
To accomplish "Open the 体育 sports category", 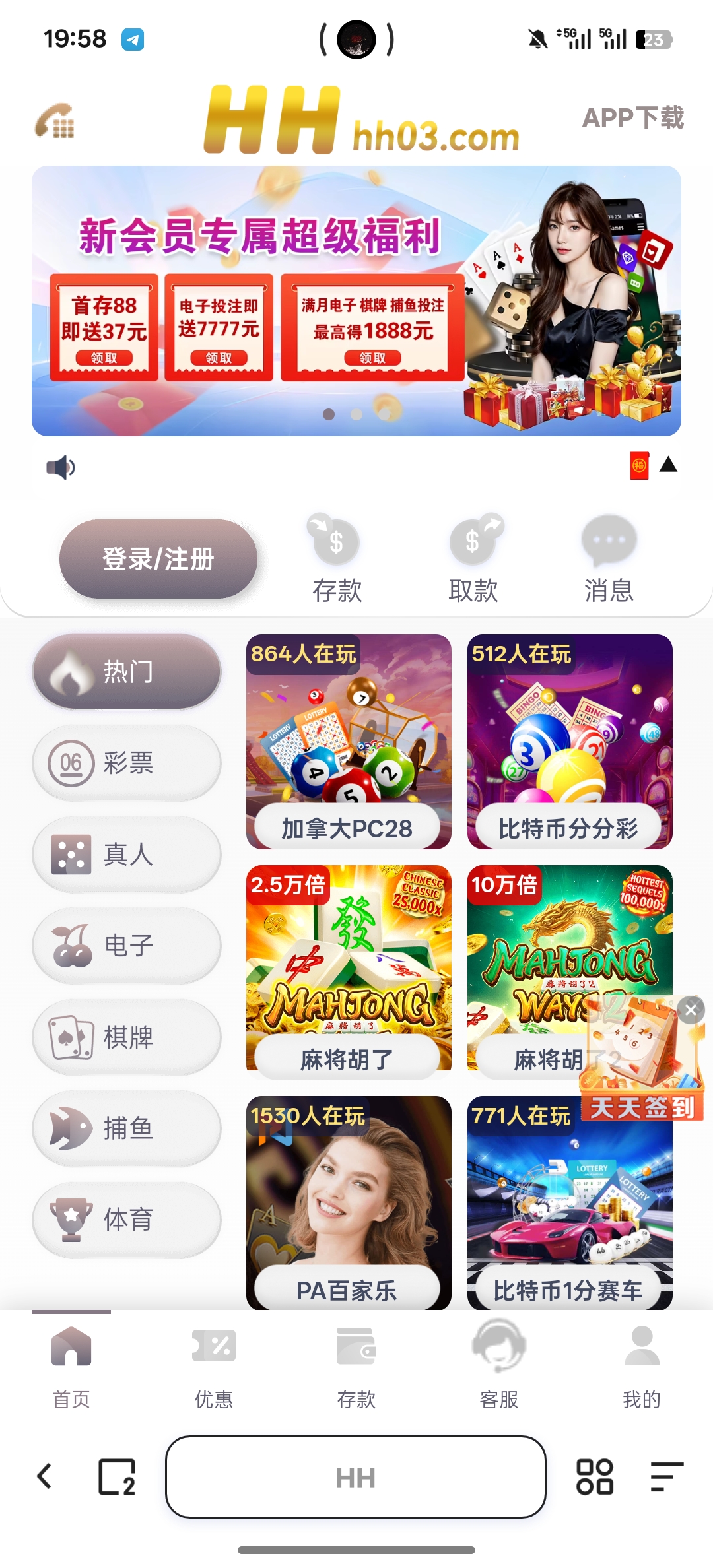I will 125,1220.
